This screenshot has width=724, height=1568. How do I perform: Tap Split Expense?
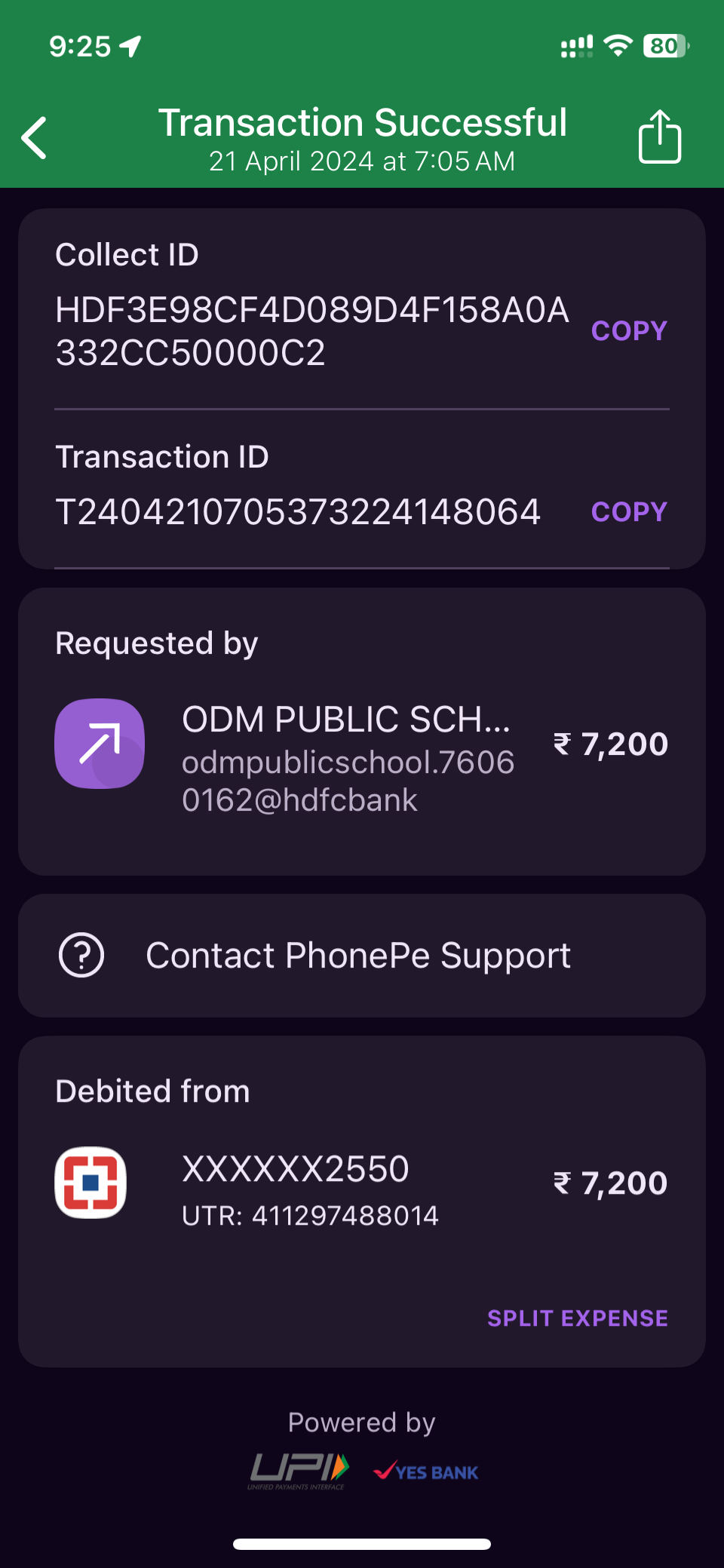pyautogui.click(x=577, y=1318)
